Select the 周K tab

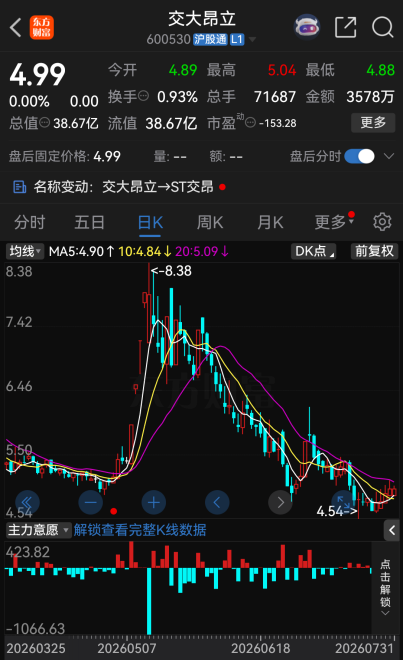point(210,222)
